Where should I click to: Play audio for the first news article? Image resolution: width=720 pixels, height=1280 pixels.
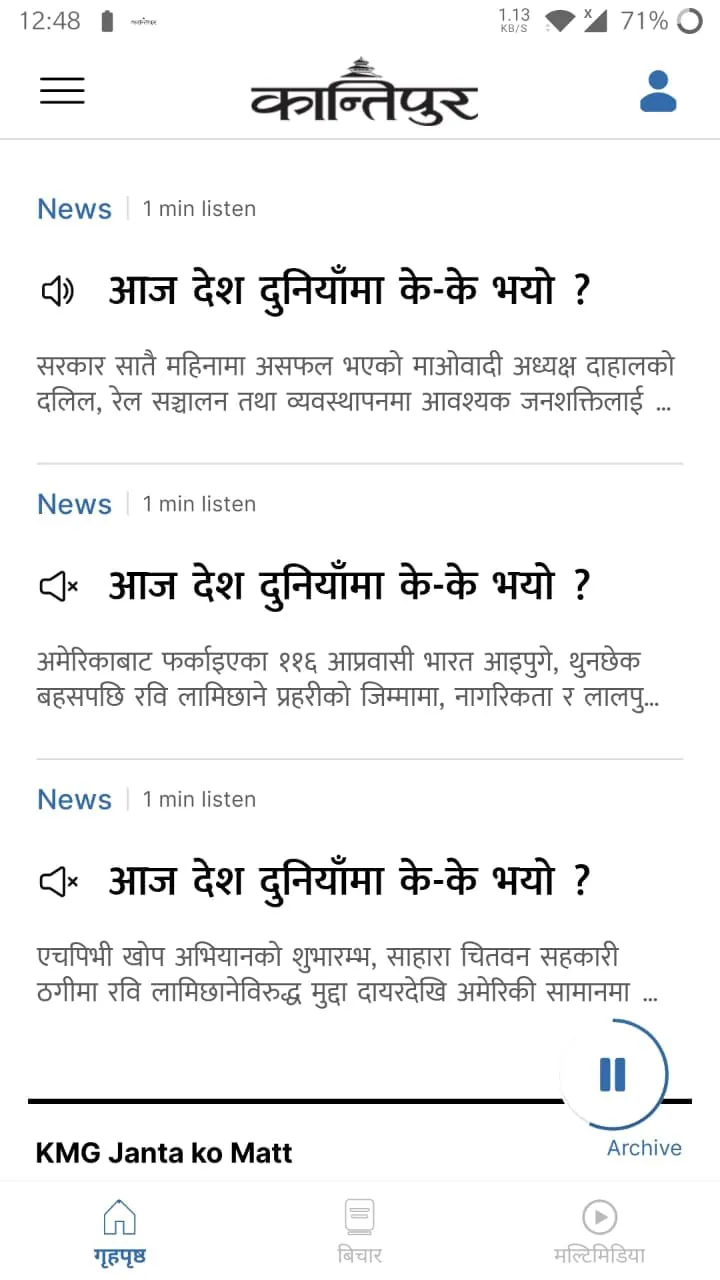(58, 290)
